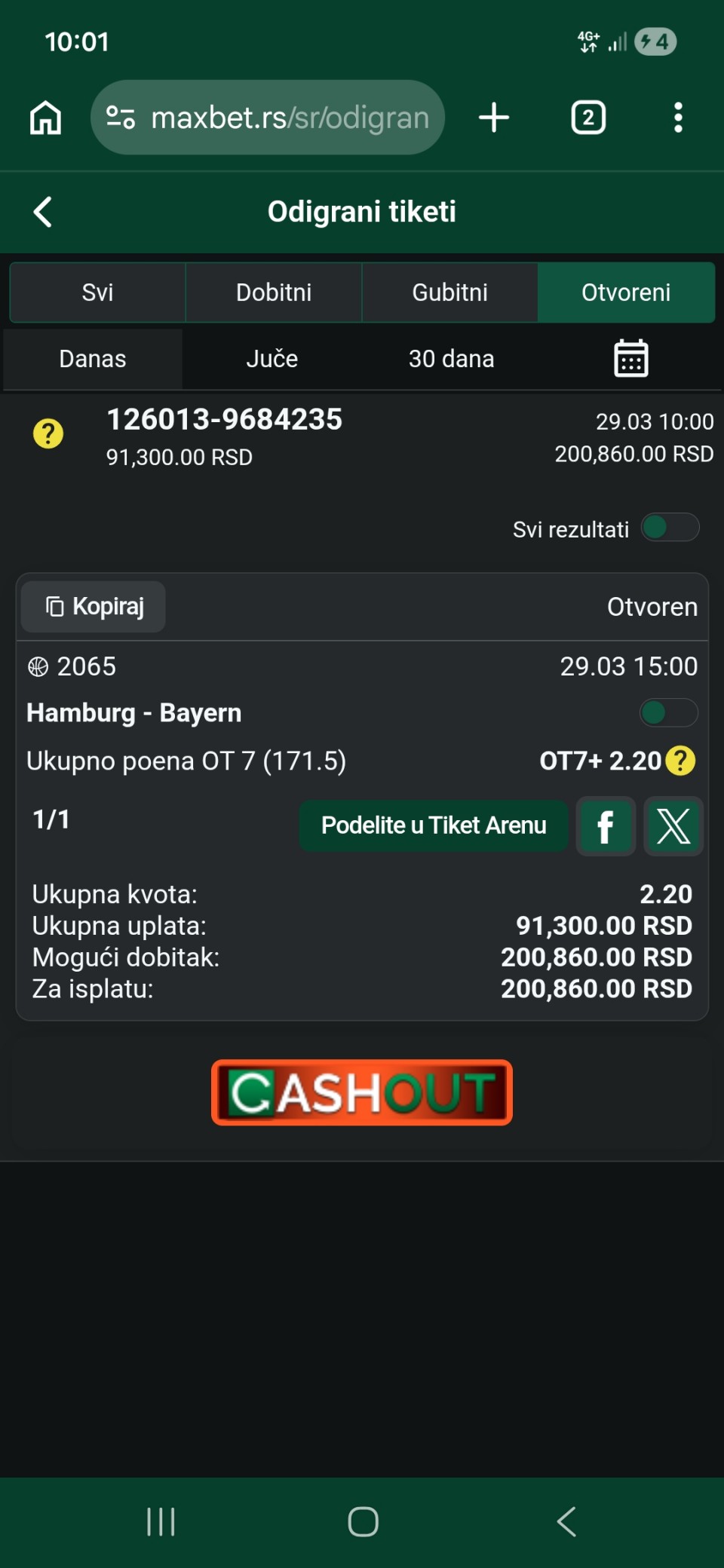Filter tickets by Juče
Screen dimensions: 724x1568
coord(271,359)
